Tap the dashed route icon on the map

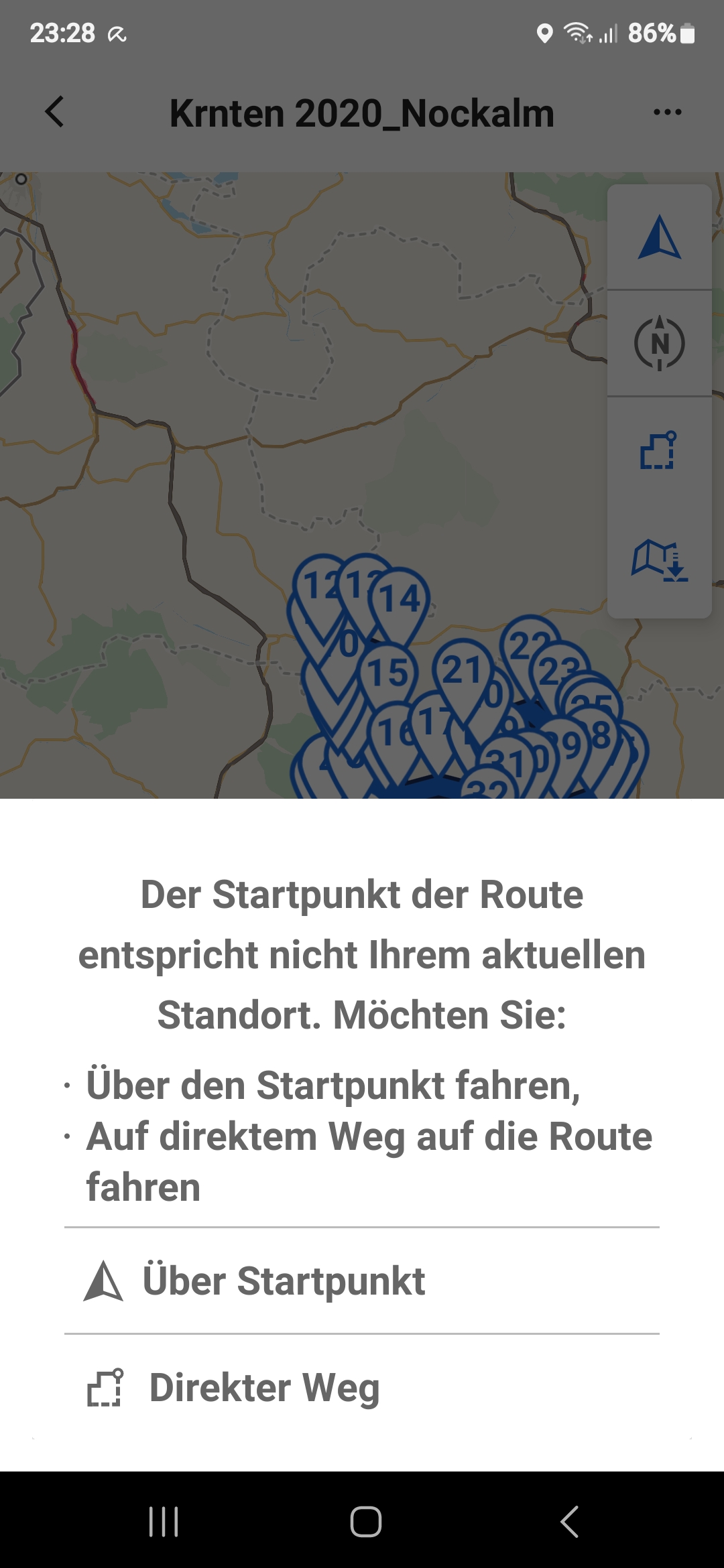point(659,450)
